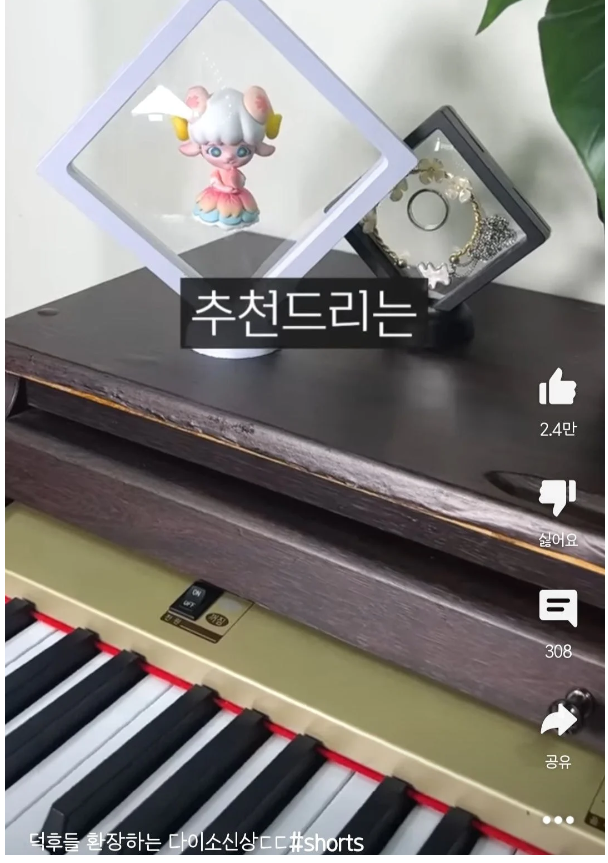Like this Shorts video

click(x=558, y=388)
